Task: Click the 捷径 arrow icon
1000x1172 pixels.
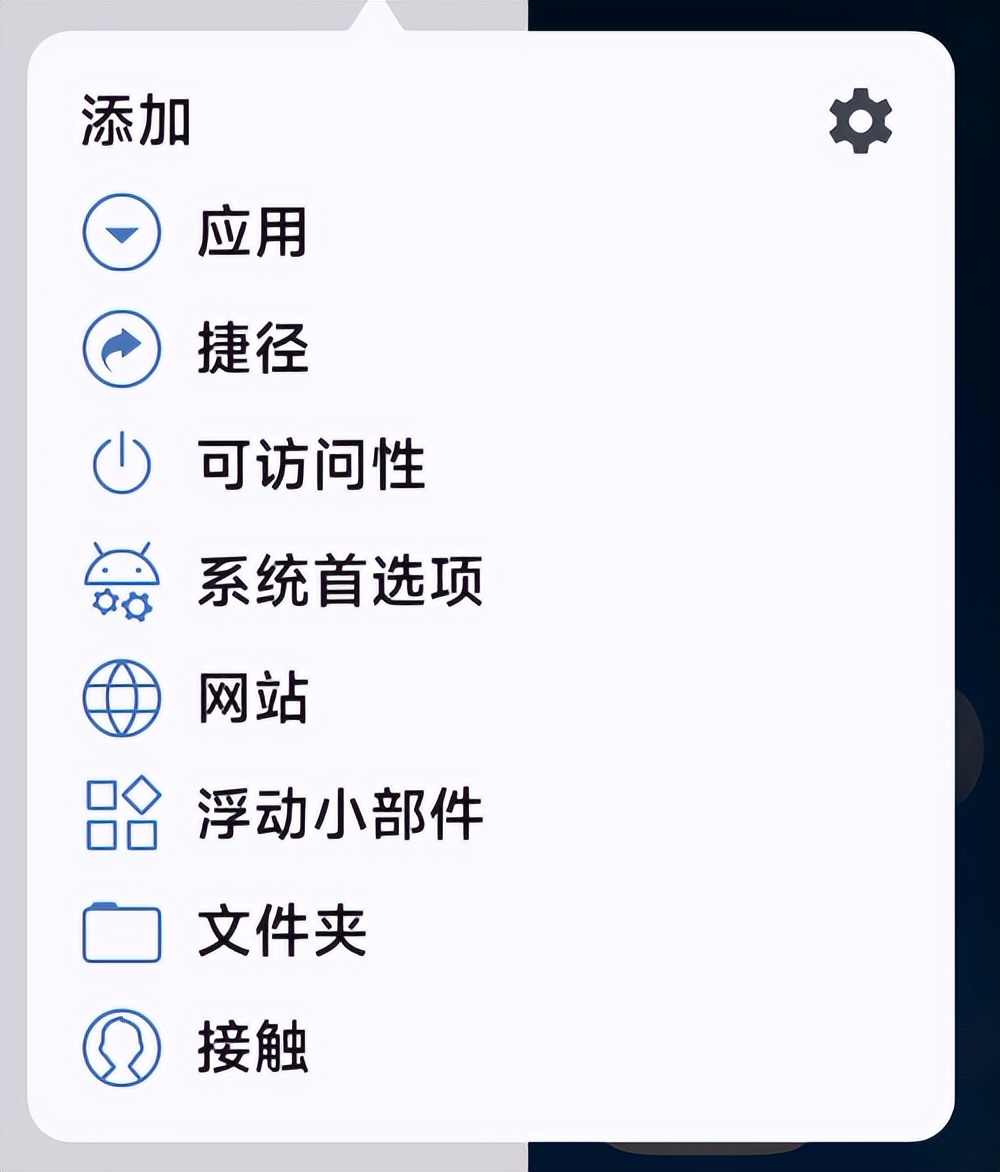Action: pos(121,347)
